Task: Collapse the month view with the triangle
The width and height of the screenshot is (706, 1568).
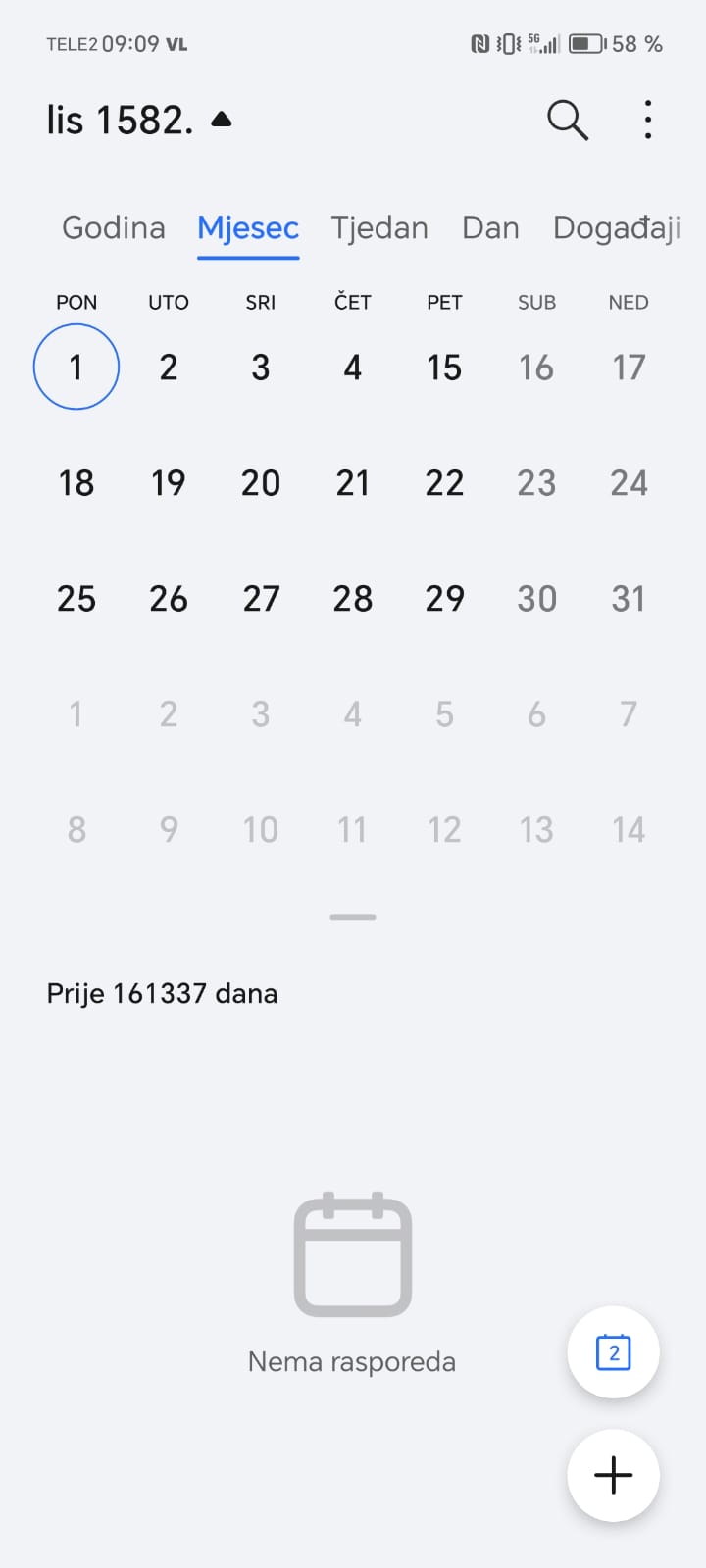Action: click(223, 119)
